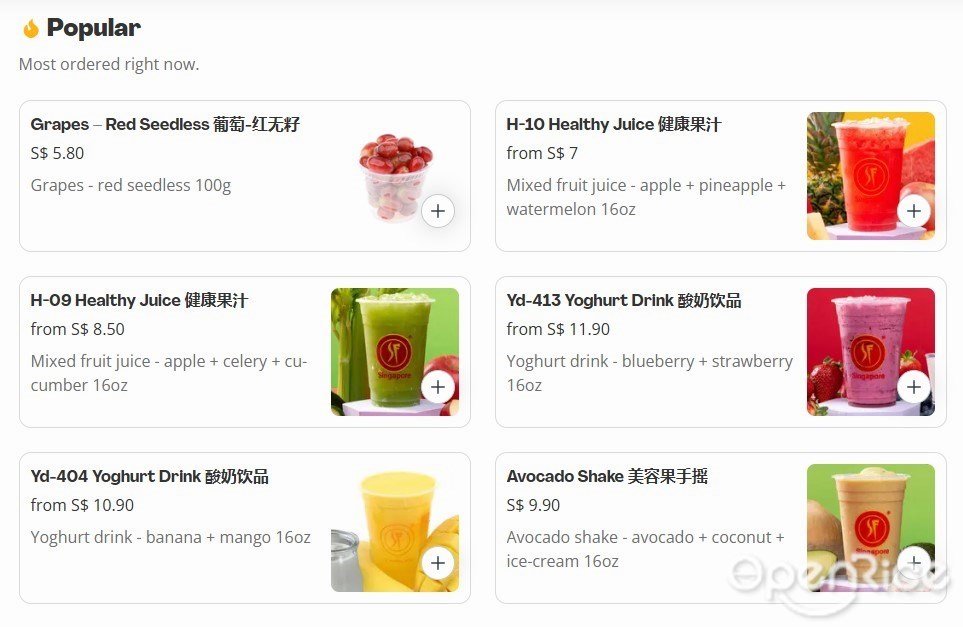Viewport: 963px width, 627px height.
Task: Add H-10 Healthy Juice to cart
Action: coord(913,211)
